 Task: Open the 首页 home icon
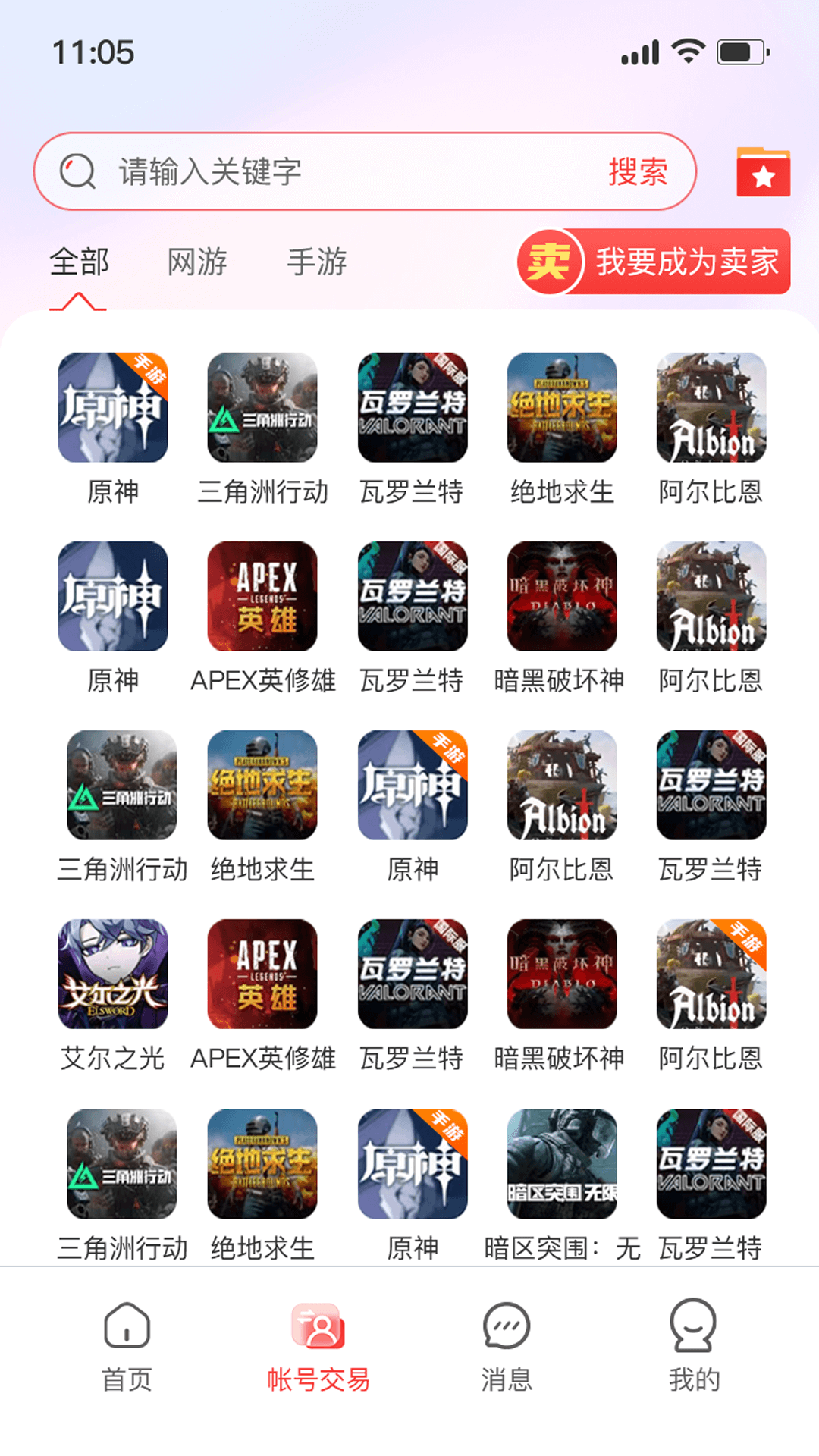pyautogui.click(x=126, y=1357)
